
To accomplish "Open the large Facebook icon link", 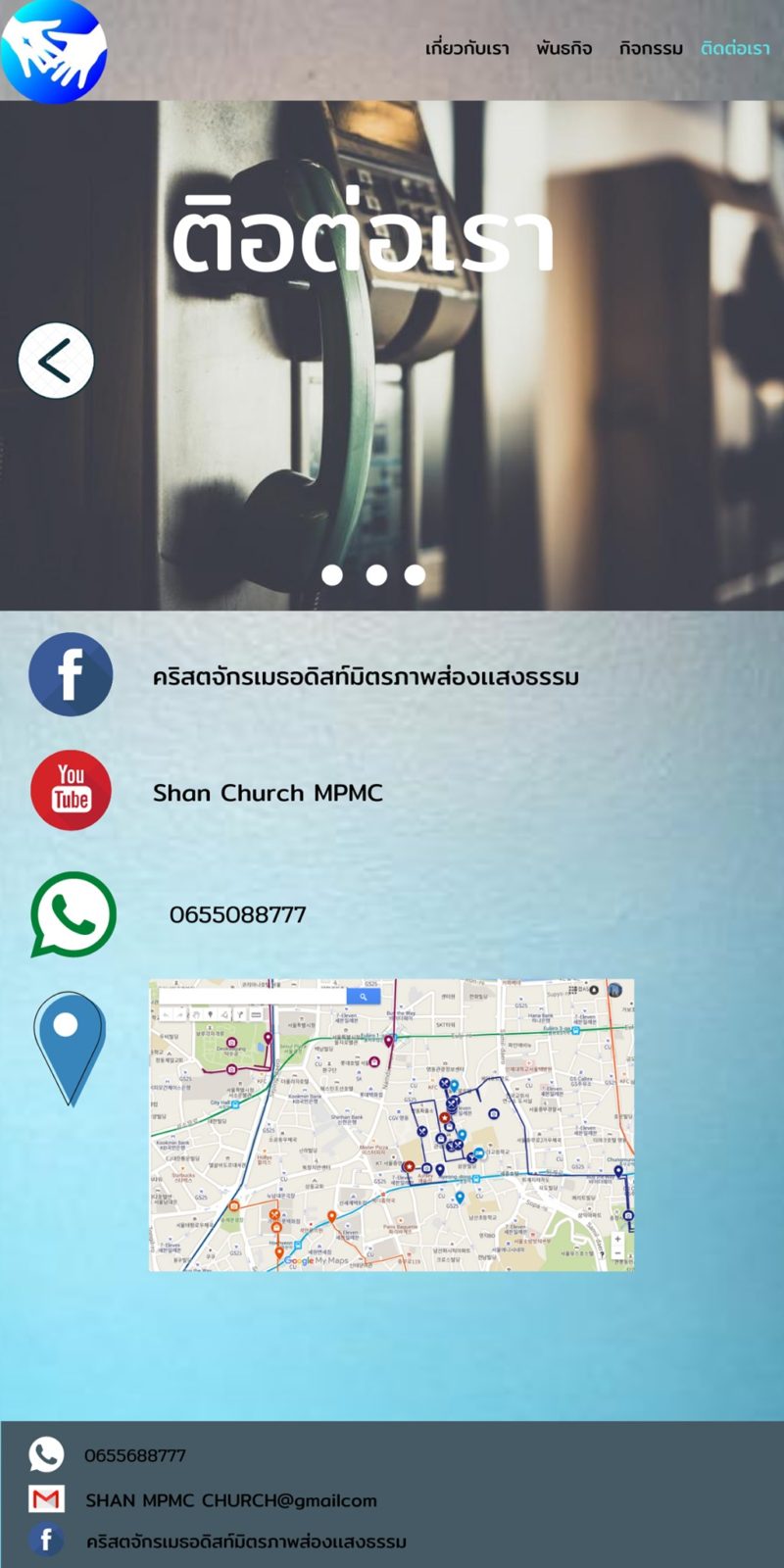I will pyautogui.click(x=71, y=674).
